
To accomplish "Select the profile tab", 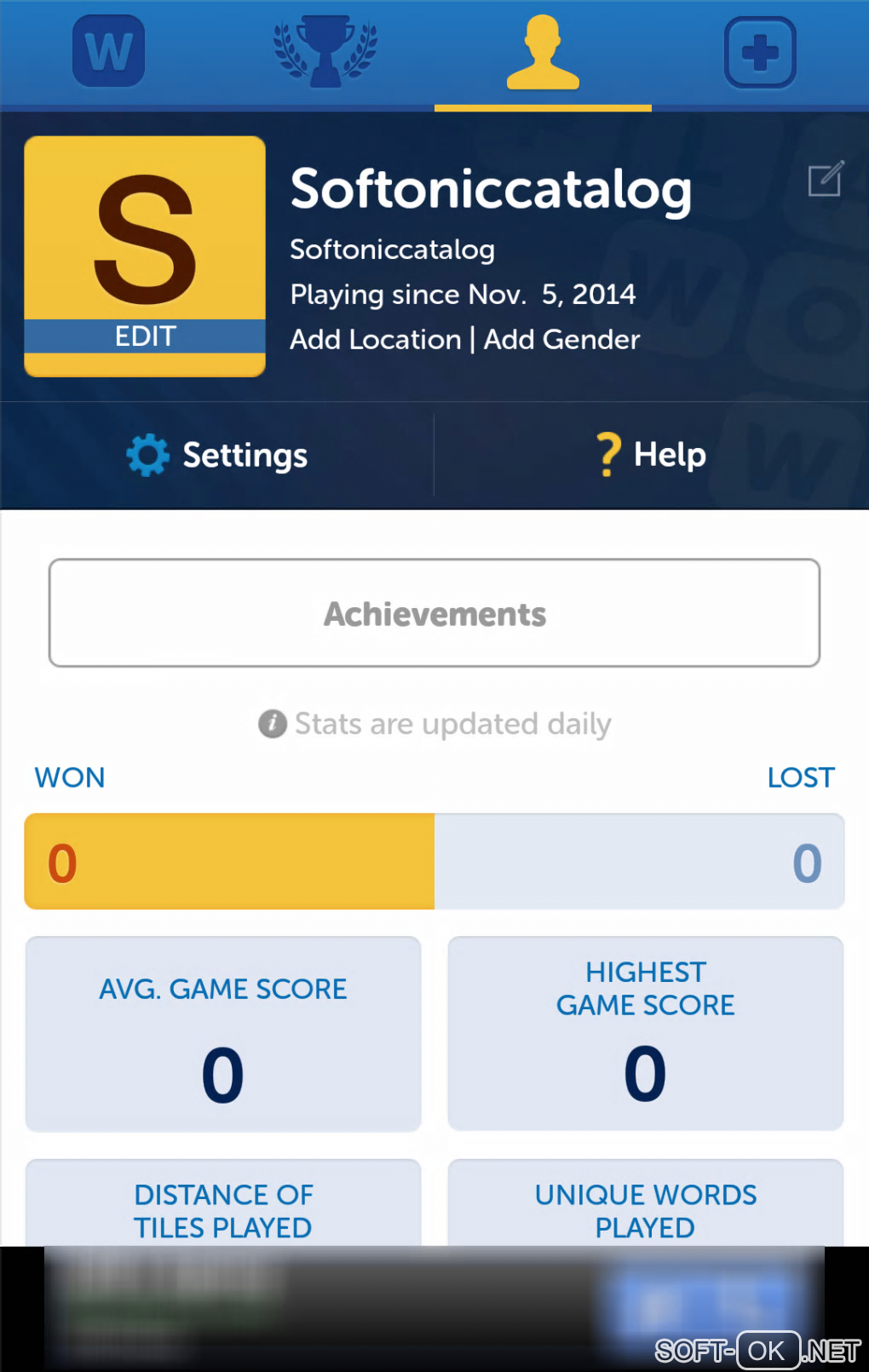I will pyautogui.click(x=543, y=53).
